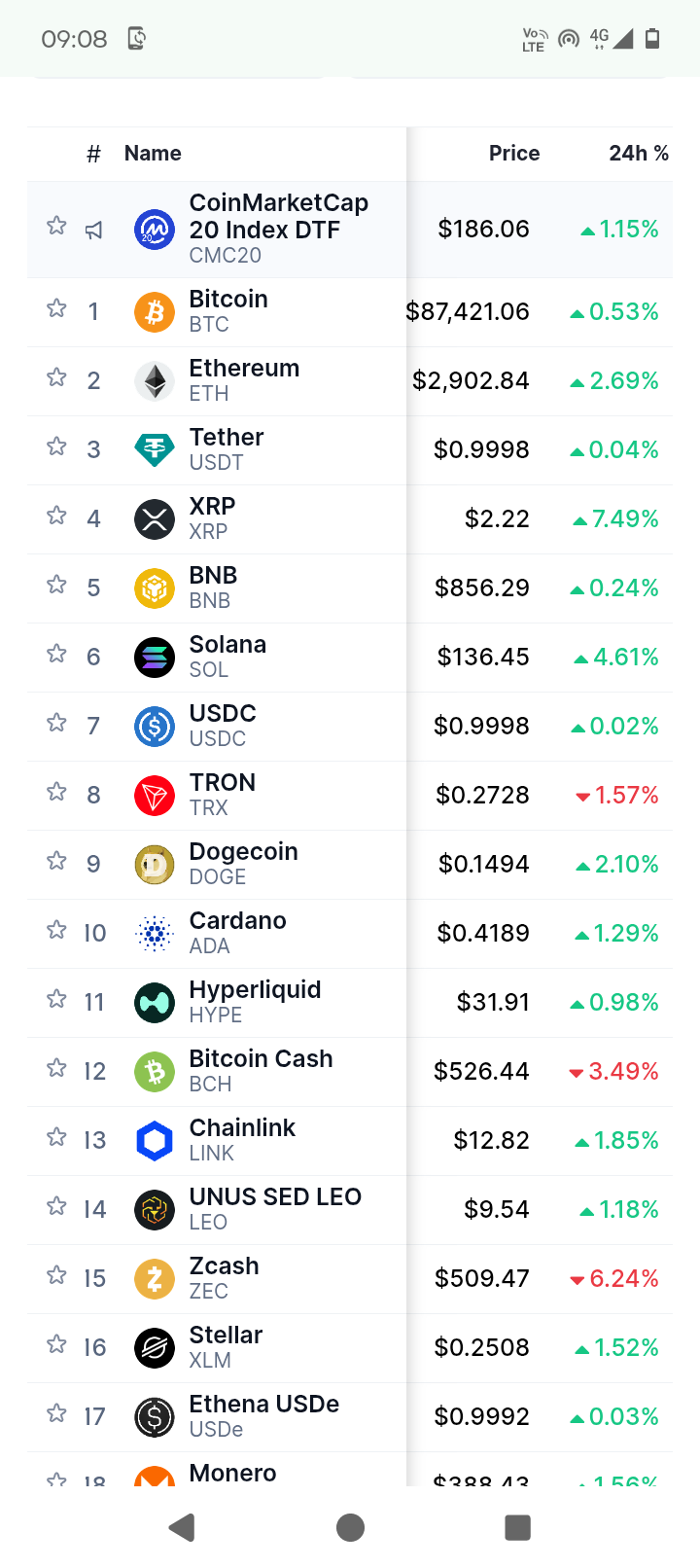The width and height of the screenshot is (700, 1568).
Task: Open the BNB listing
Action: click(x=350, y=588)
